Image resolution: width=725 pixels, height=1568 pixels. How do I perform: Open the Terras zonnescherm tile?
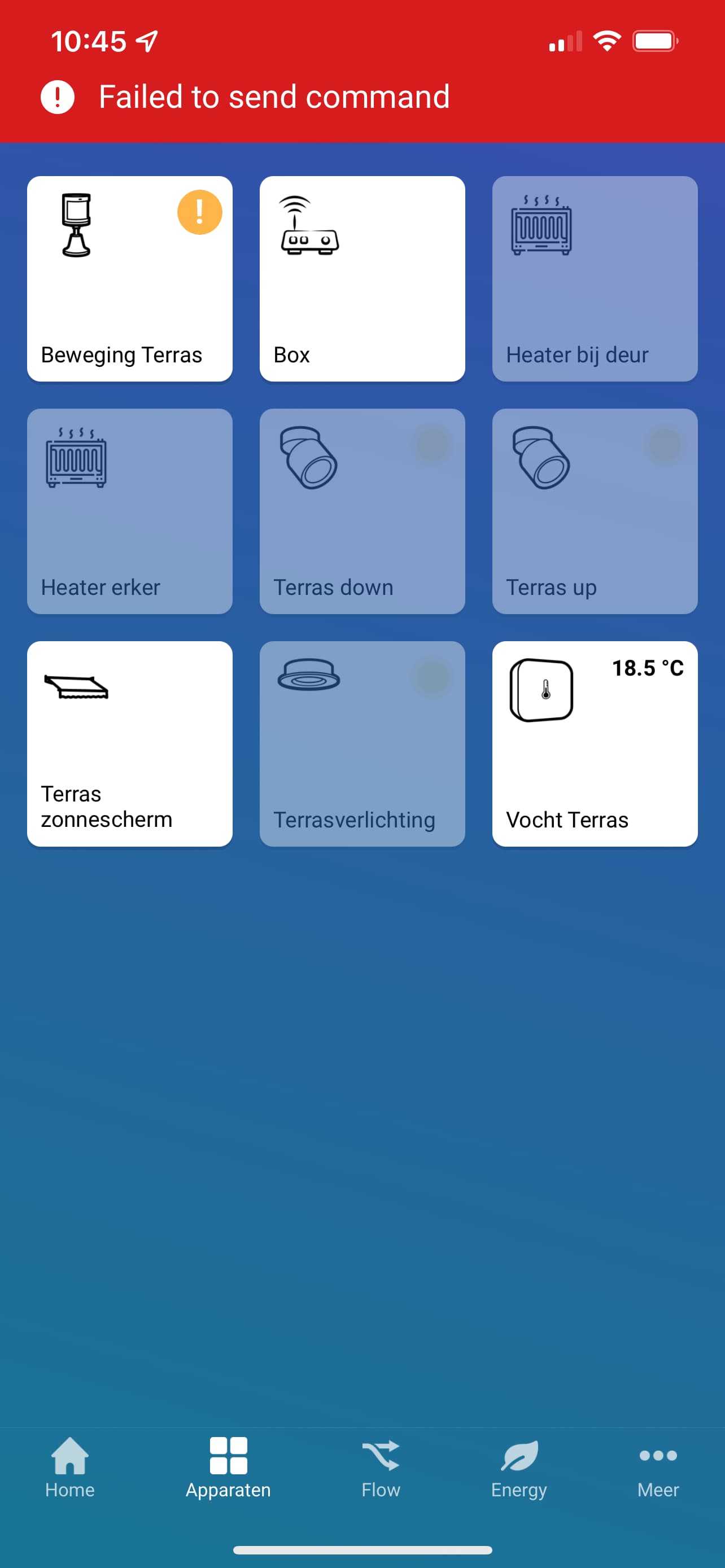pos(130,744)
